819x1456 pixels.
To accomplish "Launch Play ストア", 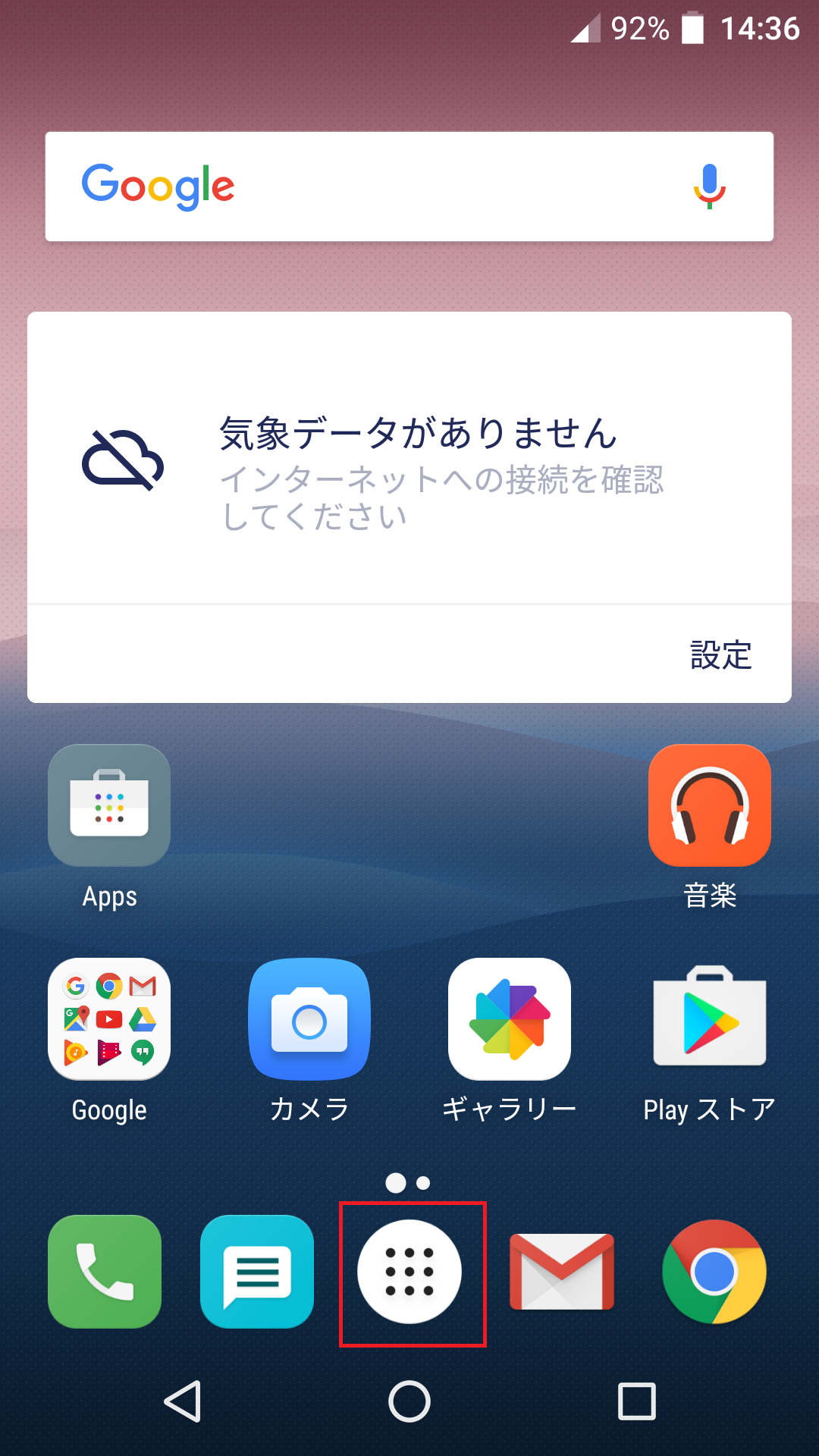I will pos(710,1019).
